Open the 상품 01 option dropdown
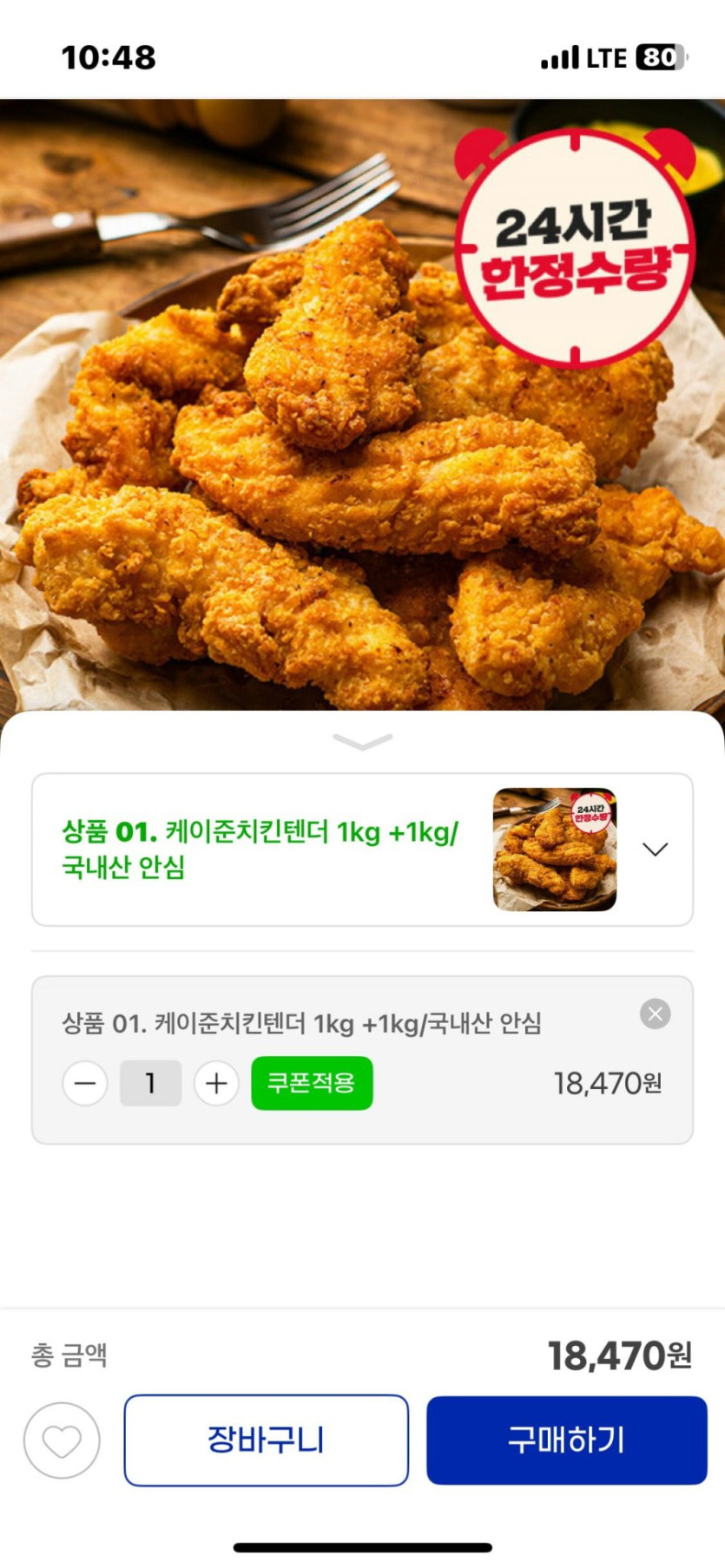This screenshot has height=1568, width=725. 655,850
